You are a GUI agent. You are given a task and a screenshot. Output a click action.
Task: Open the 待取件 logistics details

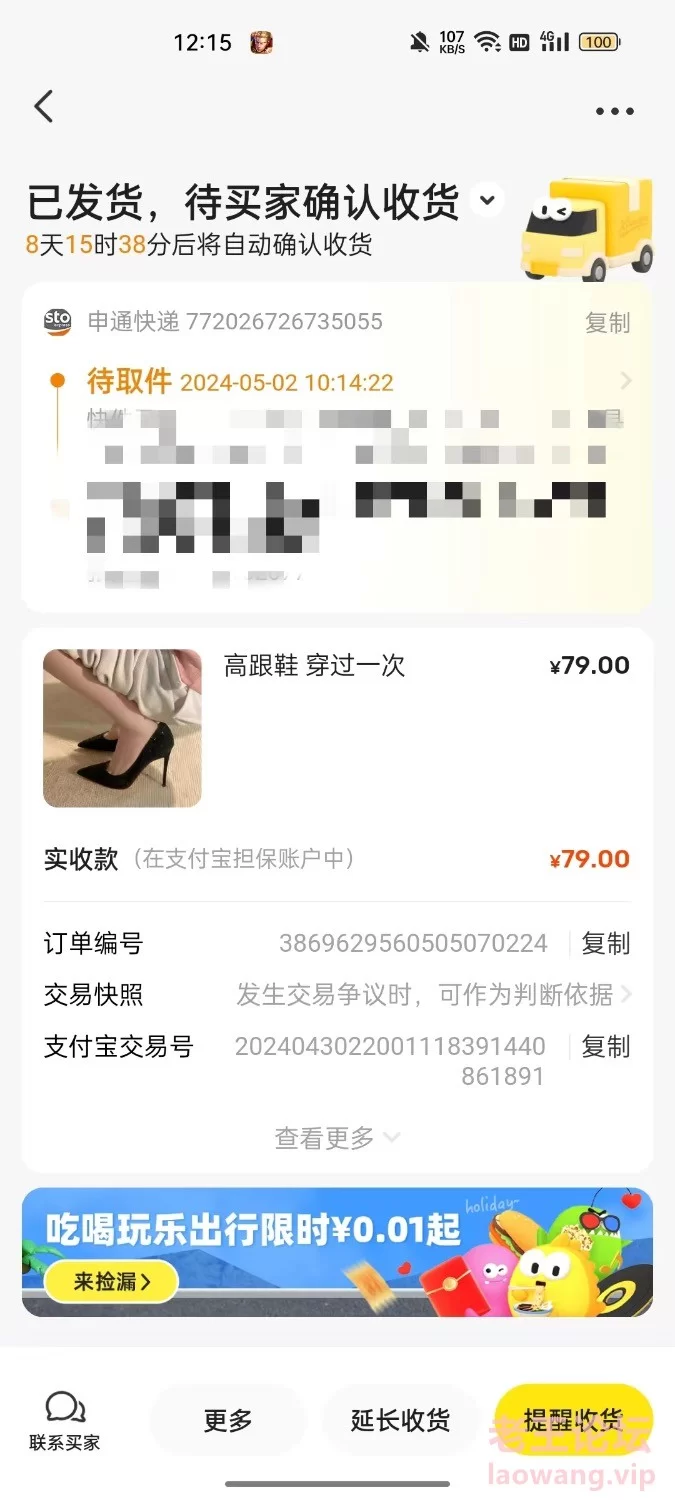(x=338, y=382)
